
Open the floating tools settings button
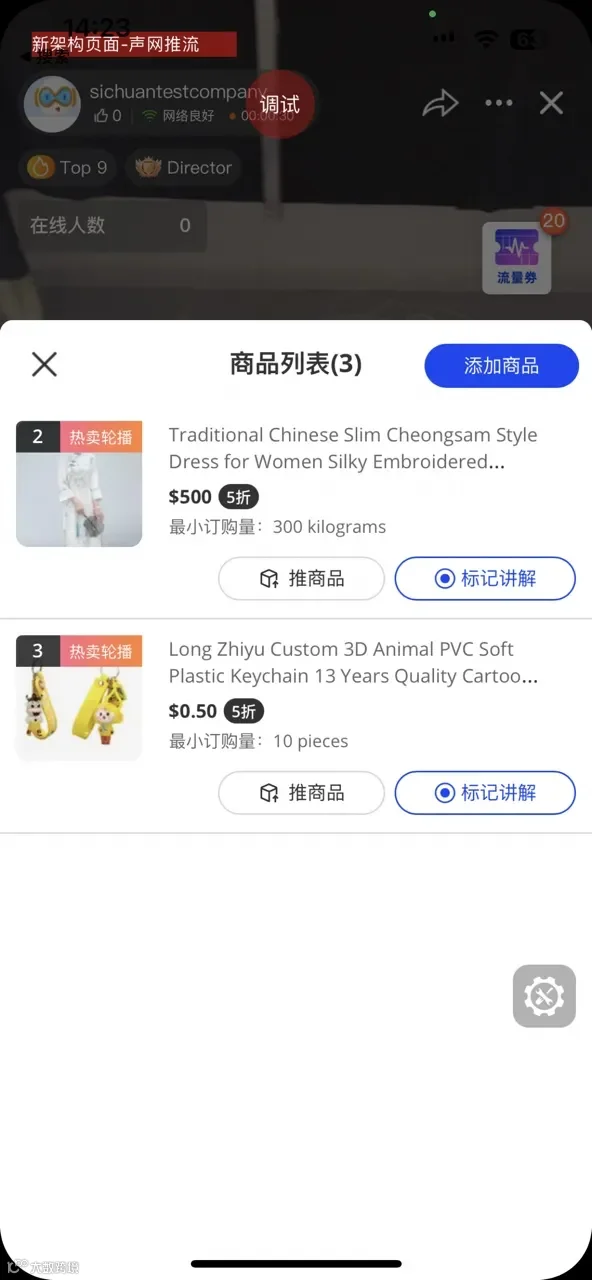click(x=544, y=996)
